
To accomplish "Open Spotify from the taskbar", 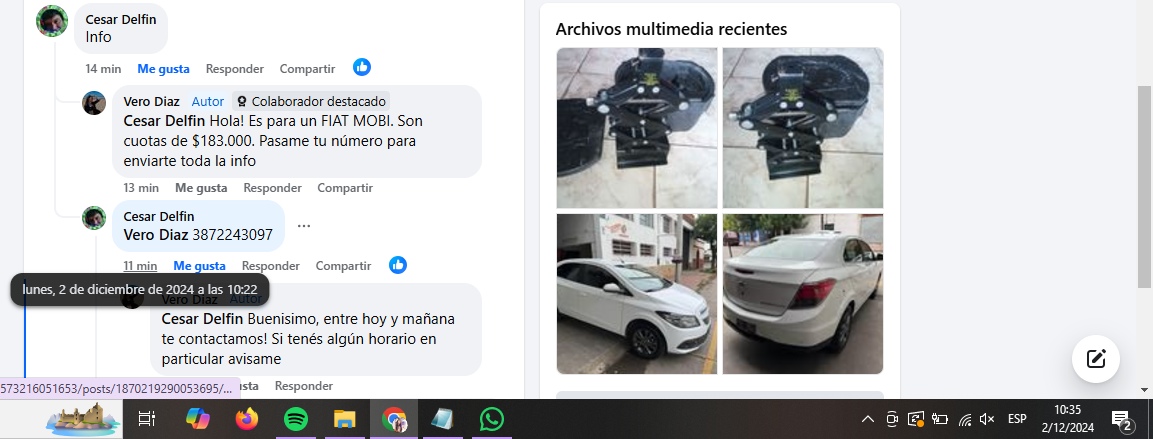I will (295, 419).
